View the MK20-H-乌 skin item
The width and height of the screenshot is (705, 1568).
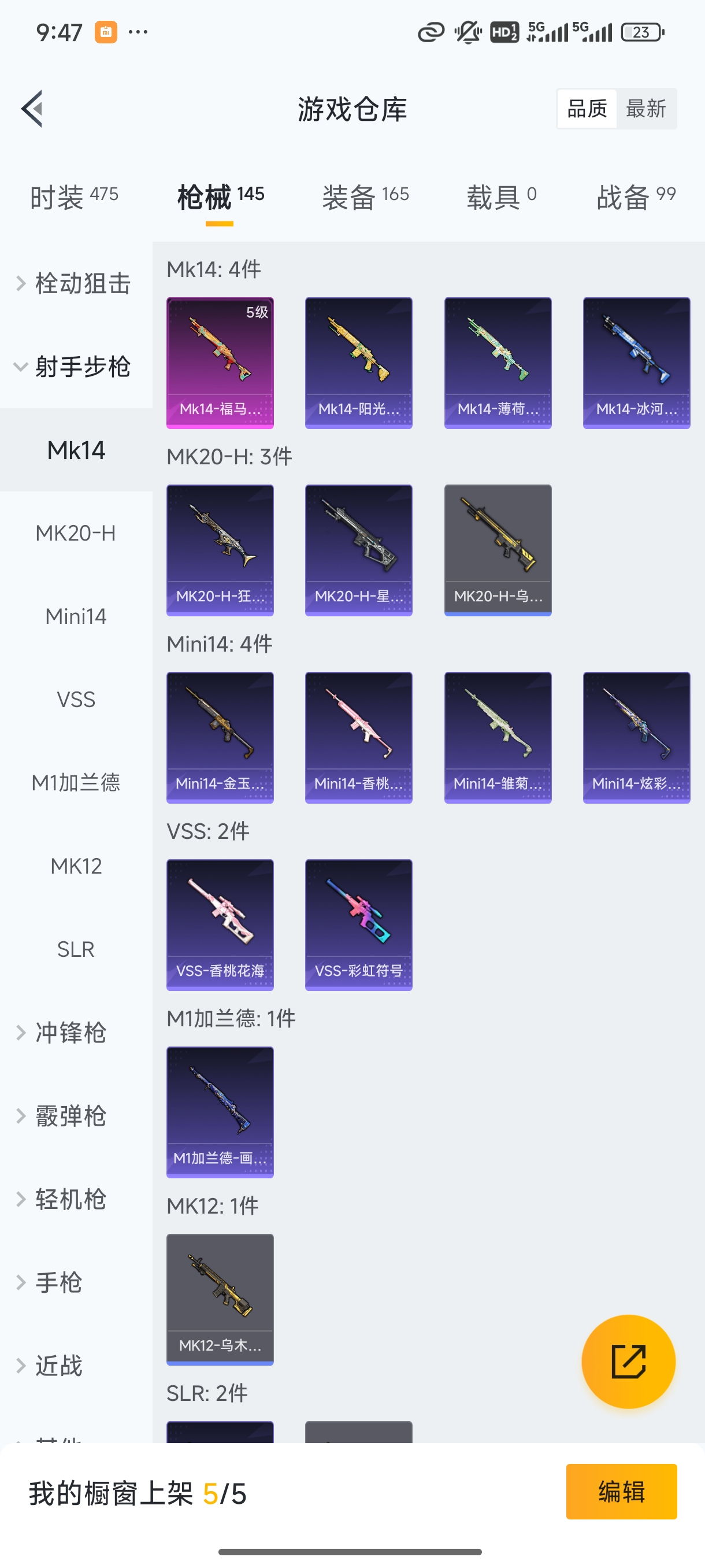[498, 550]
